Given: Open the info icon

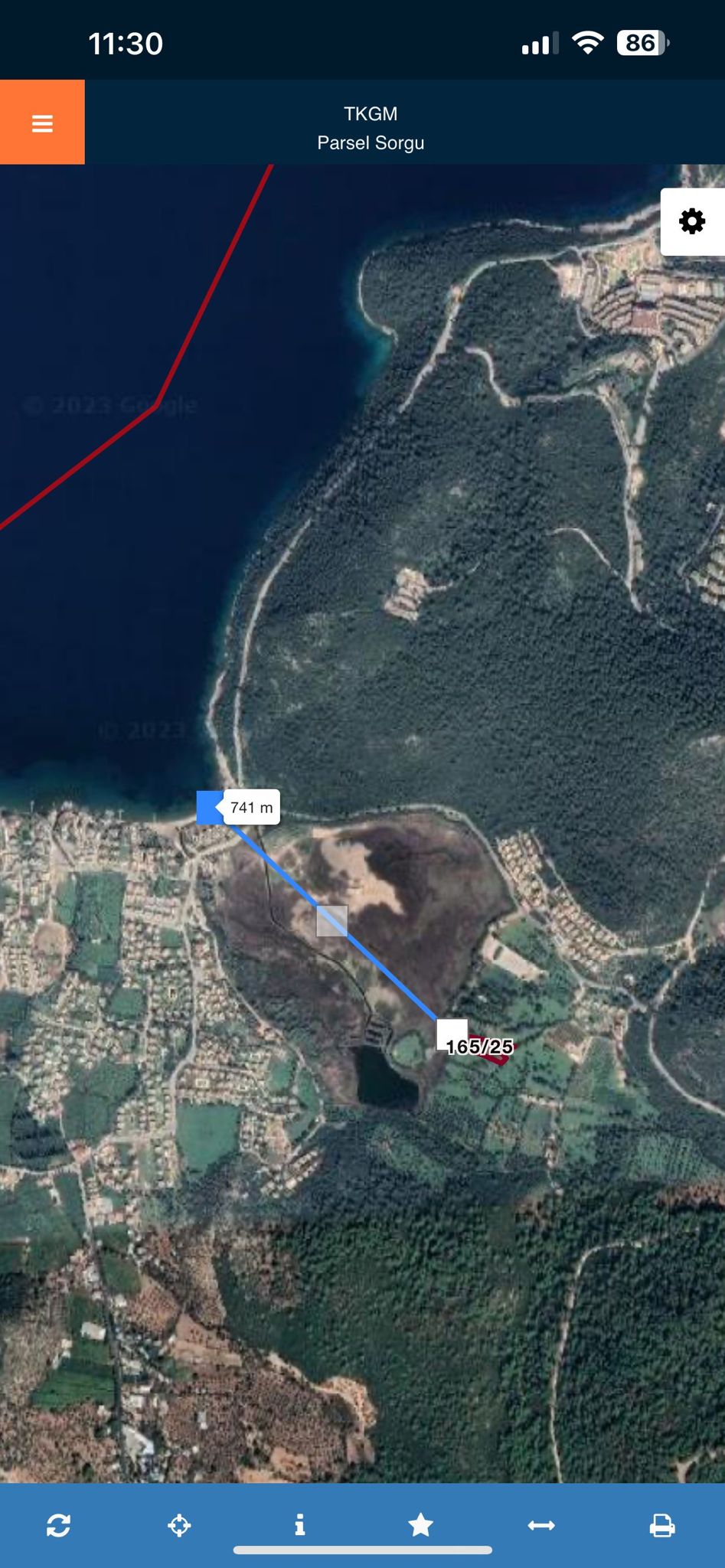Looking at the screenshot, I should click(300, 1525).
